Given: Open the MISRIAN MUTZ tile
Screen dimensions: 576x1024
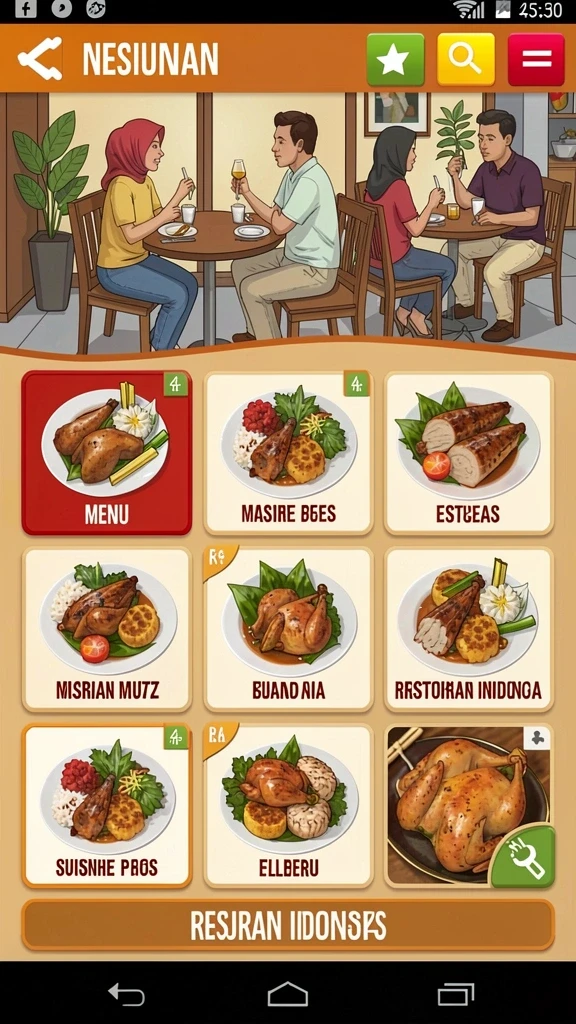Looking at the screenshot, I should point(106,630).
